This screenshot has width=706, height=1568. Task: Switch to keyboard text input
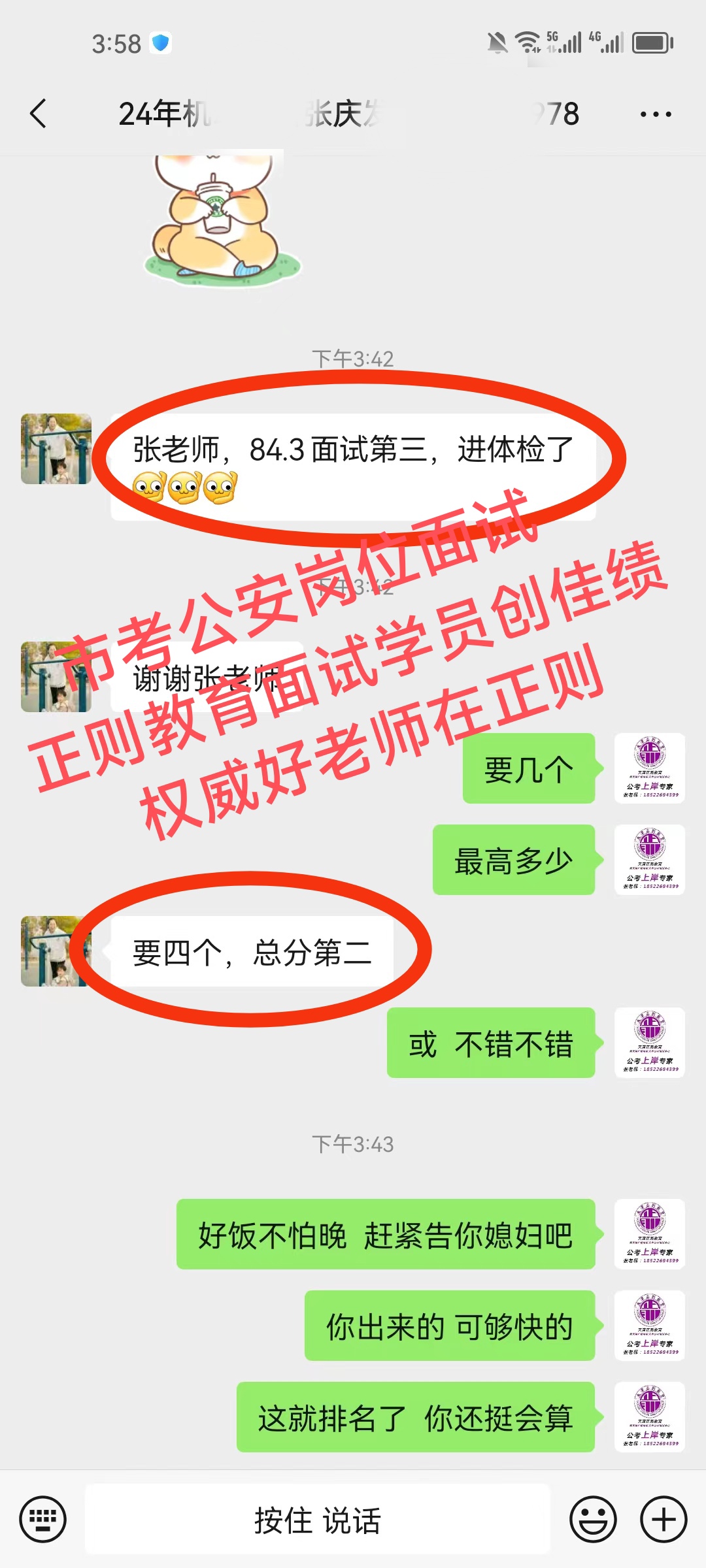(x=43, y=1519)
